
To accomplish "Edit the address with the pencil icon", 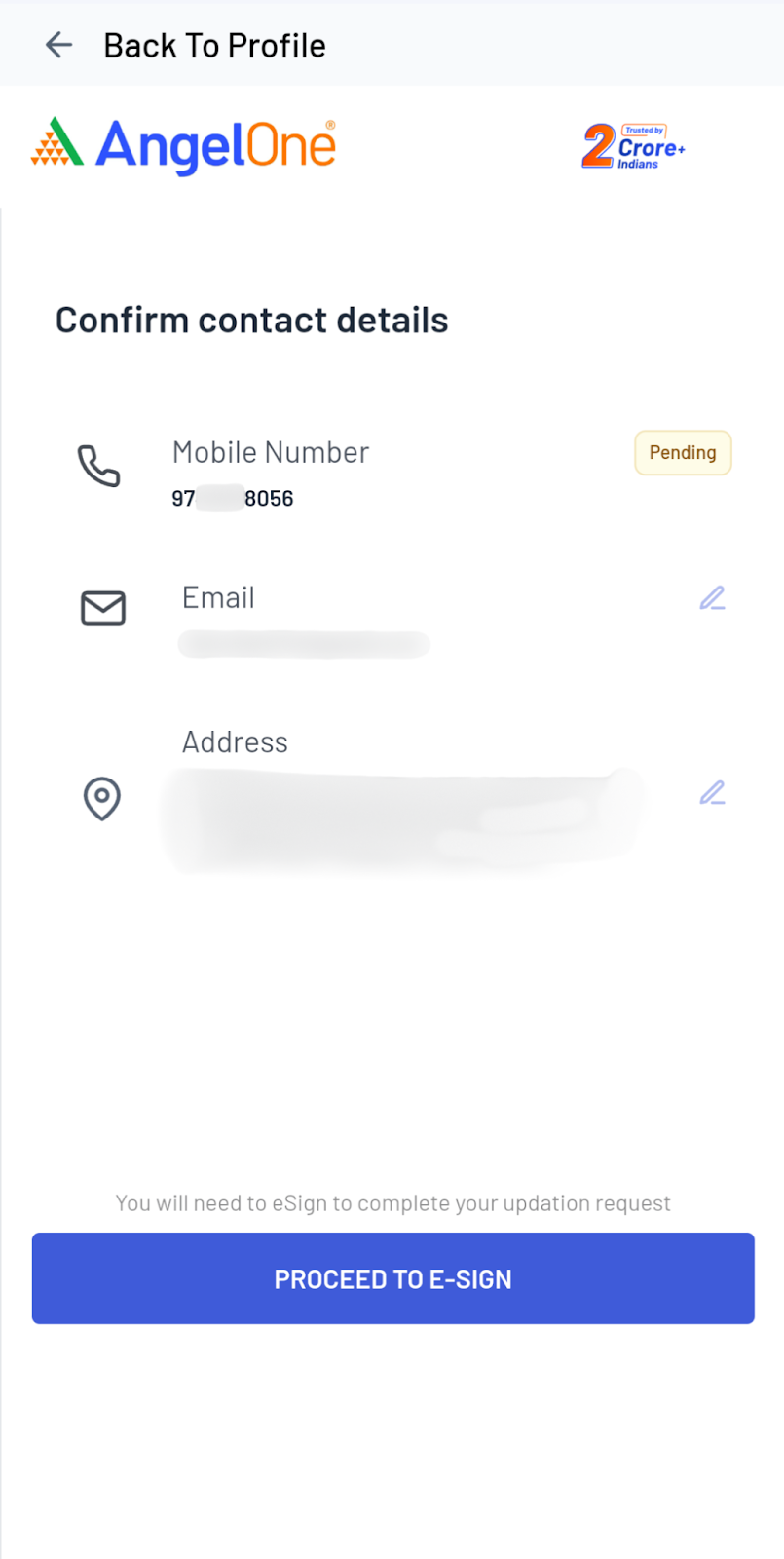I will pos(712,793).
